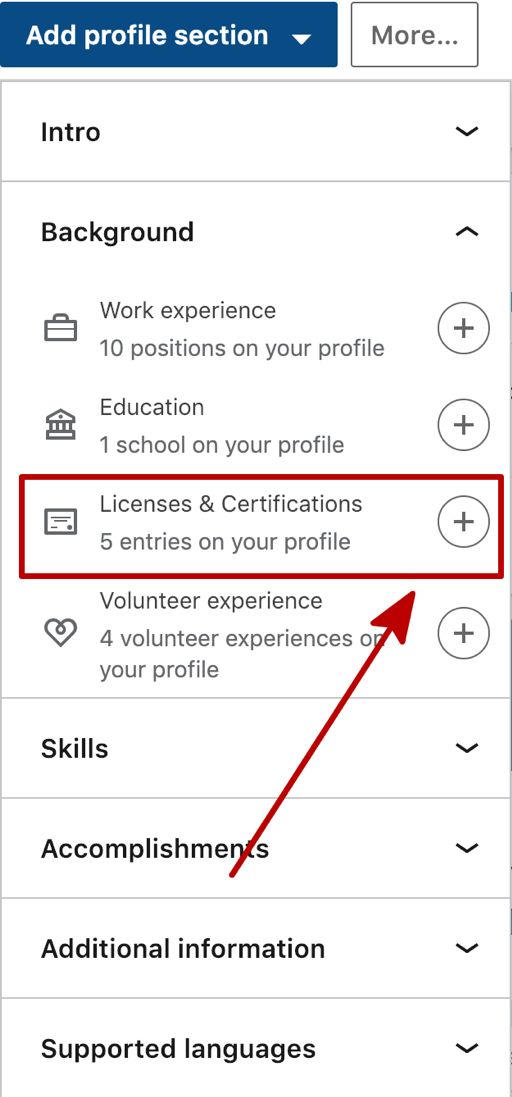Add a new Education entry
This screenshot has height=1097, width=512.
click(x=463, y=425)
